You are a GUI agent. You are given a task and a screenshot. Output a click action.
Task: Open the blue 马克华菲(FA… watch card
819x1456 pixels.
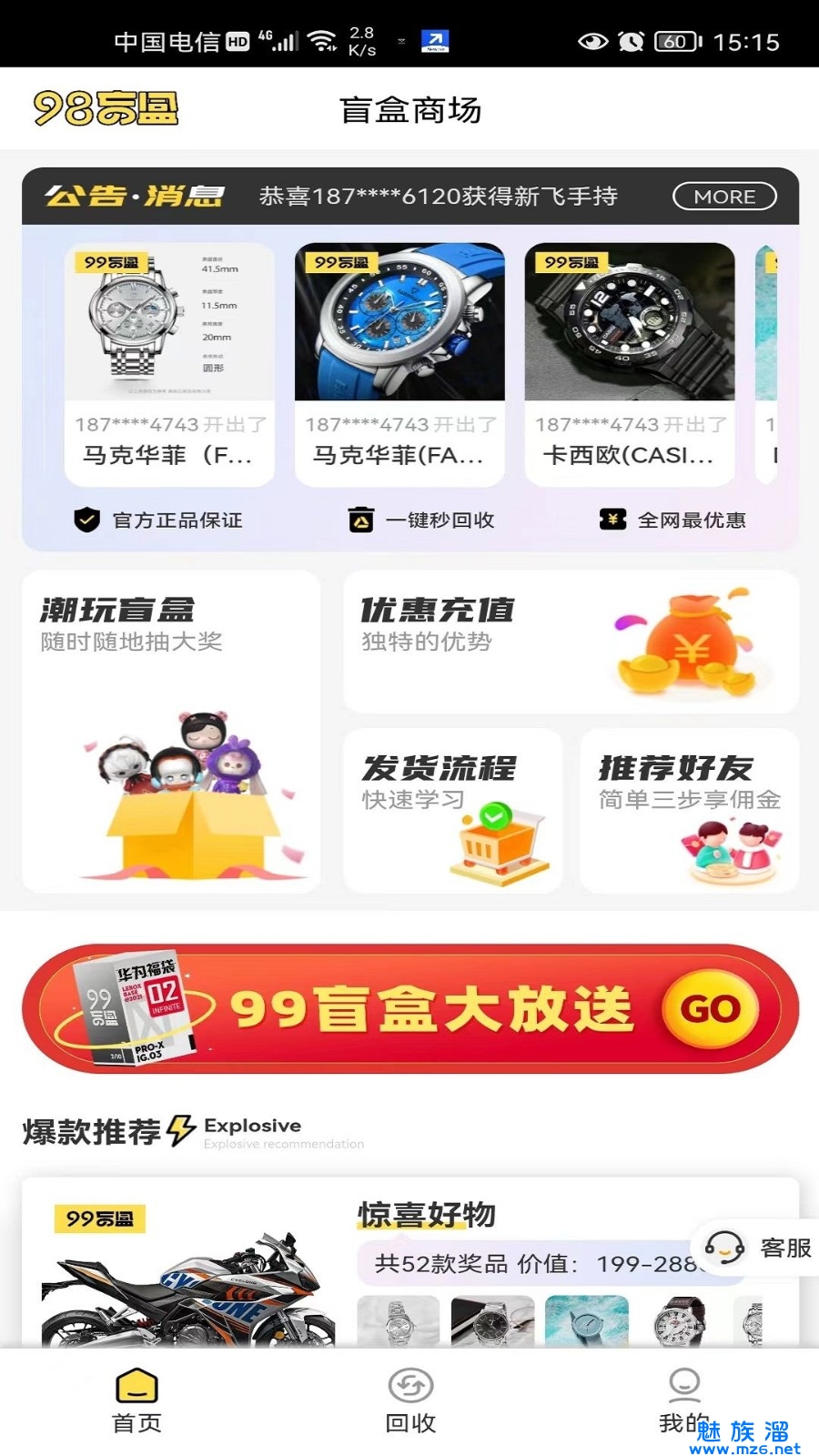[399, 364]
